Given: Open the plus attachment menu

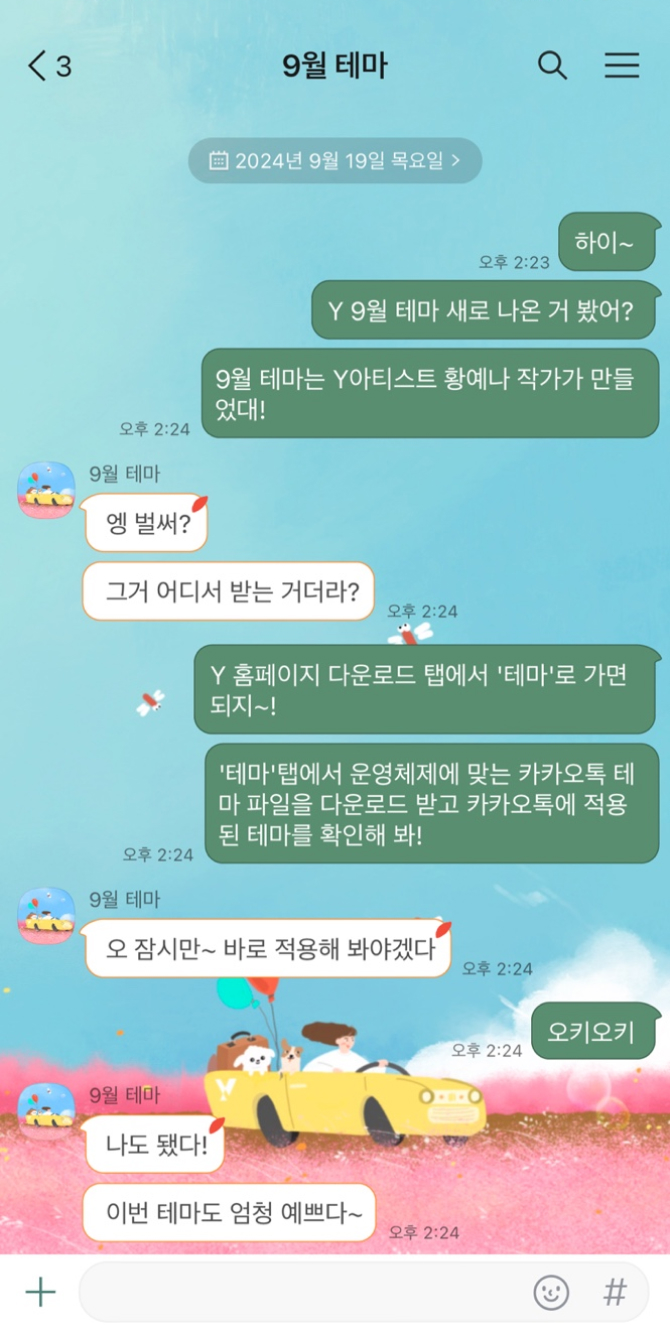Looking at the screenshot, I should coord(40,1292).
